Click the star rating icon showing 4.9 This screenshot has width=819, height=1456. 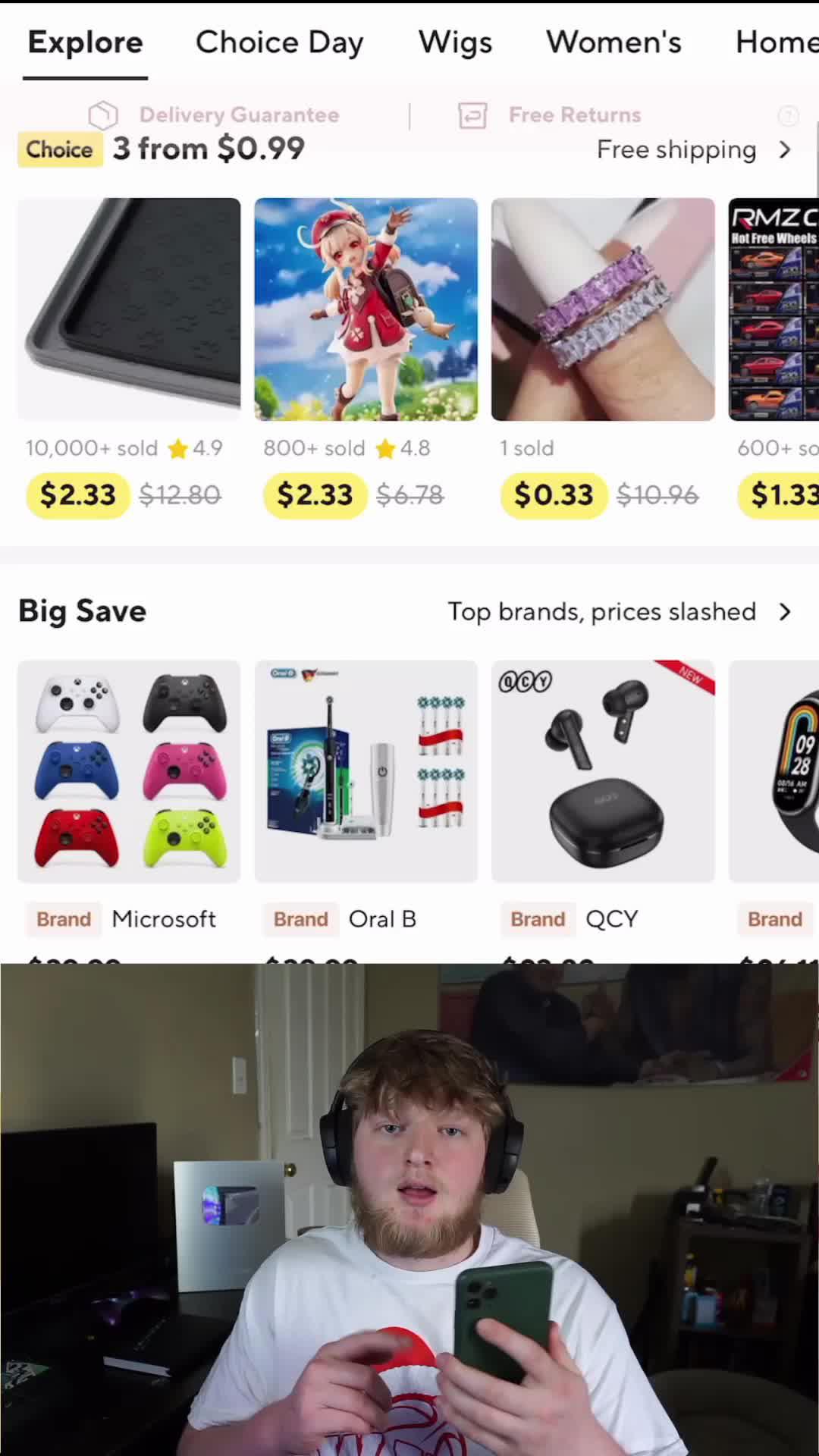tap(179, 448)
